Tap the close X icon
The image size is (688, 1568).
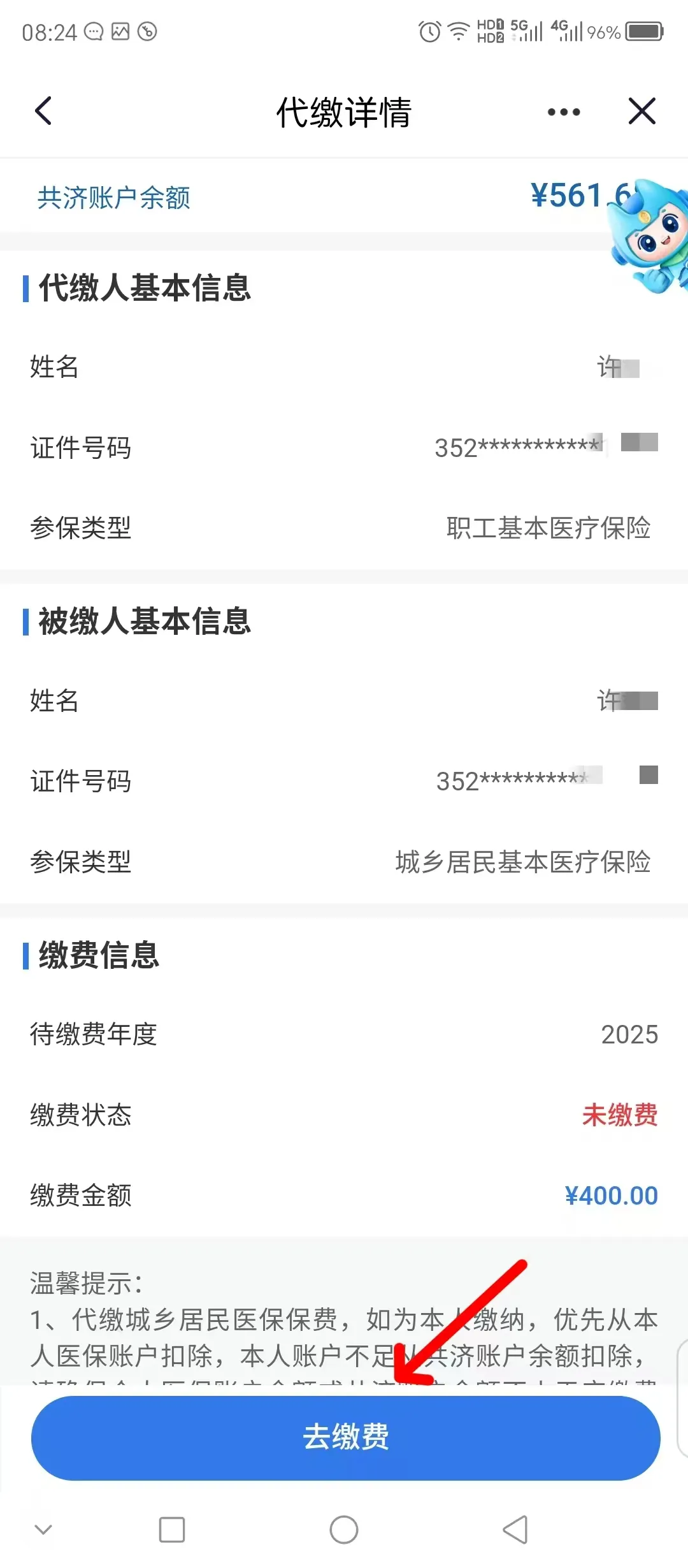point(641,111)
